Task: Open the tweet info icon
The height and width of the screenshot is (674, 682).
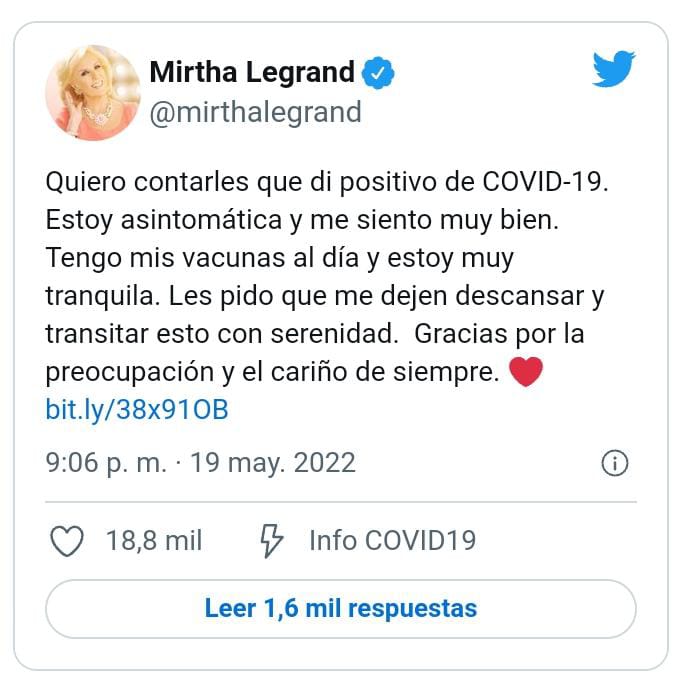Action: click(x=614, y=463)
